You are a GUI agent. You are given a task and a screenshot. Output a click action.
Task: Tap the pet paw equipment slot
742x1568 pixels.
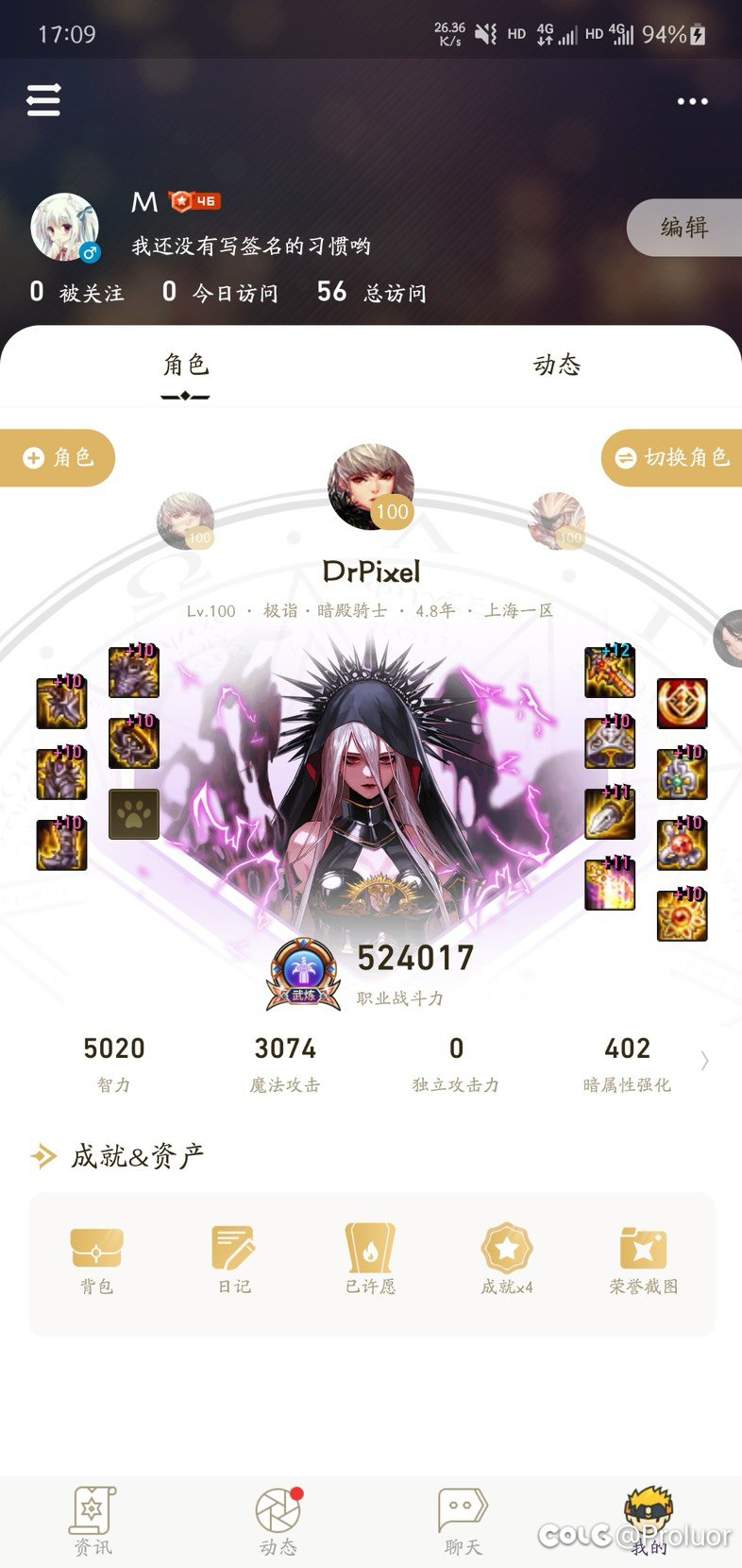coord(134,813)
